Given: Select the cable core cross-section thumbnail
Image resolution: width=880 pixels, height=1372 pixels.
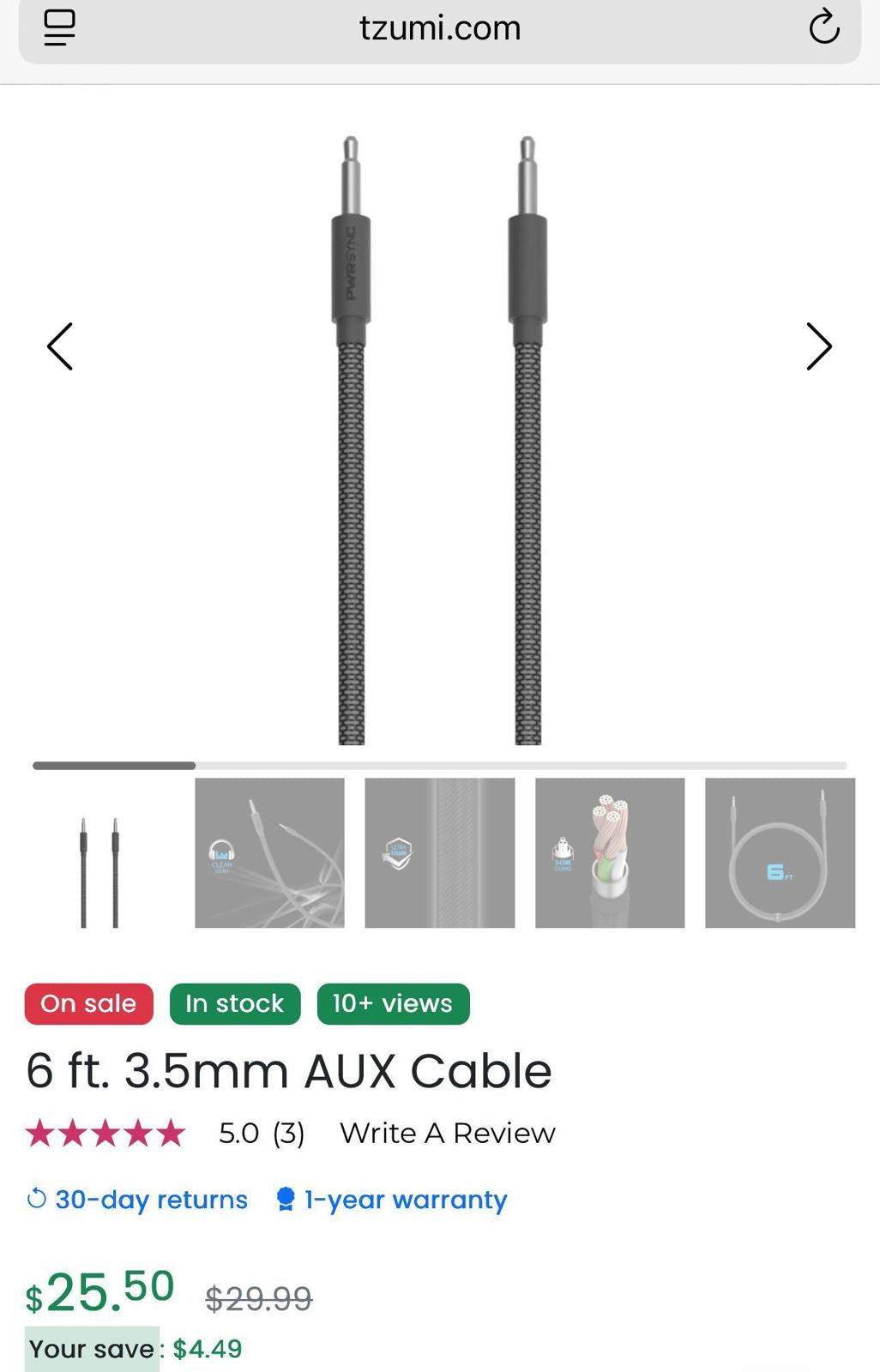Looking at the screenshot, I should click(x=610, y=852).
